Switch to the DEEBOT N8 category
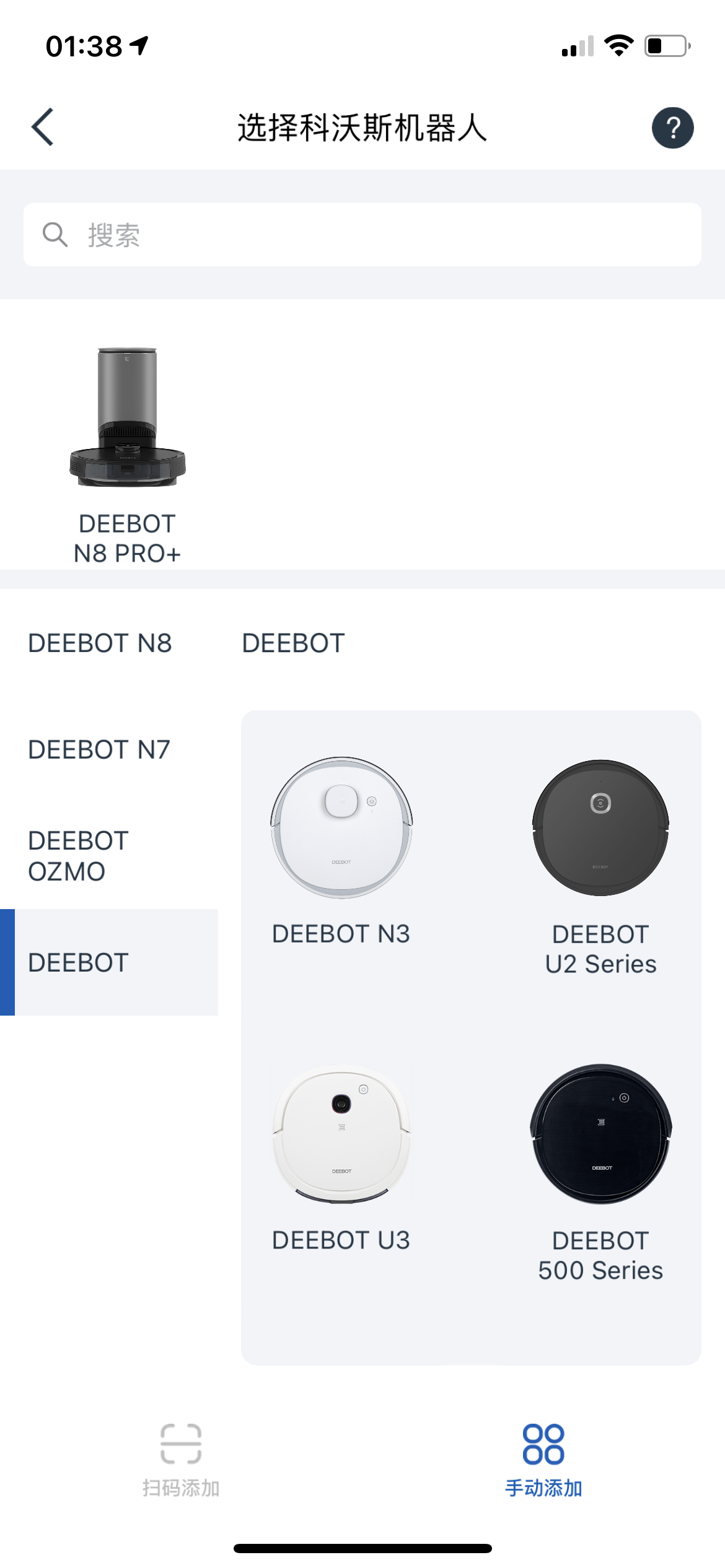Viewport: 725px width, 1568px height. point(100,643)
